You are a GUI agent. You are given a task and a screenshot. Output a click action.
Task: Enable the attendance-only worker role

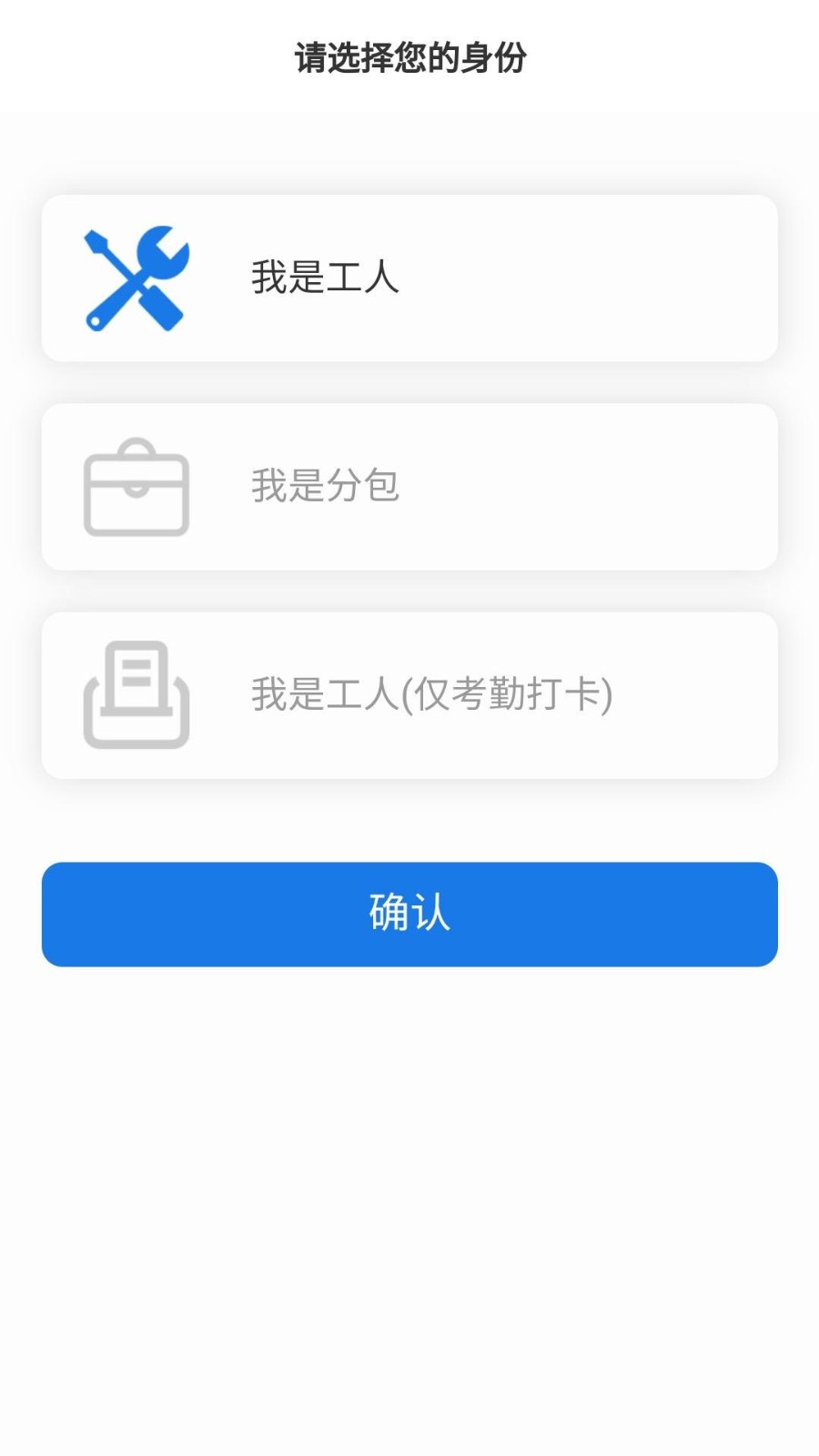(x=408, y=694)
